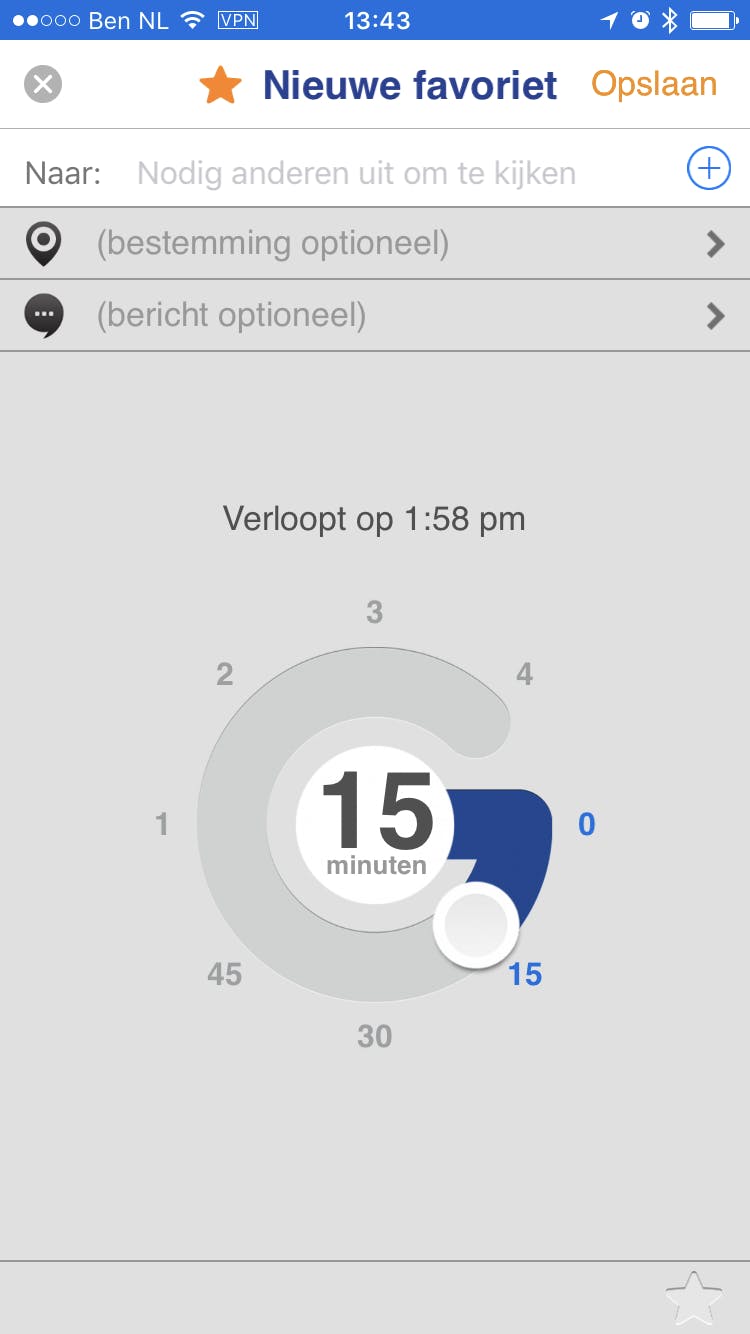Tap the Verloopt op 1:58 pm text
This screenshot has width=750, height=1334.
375,519
